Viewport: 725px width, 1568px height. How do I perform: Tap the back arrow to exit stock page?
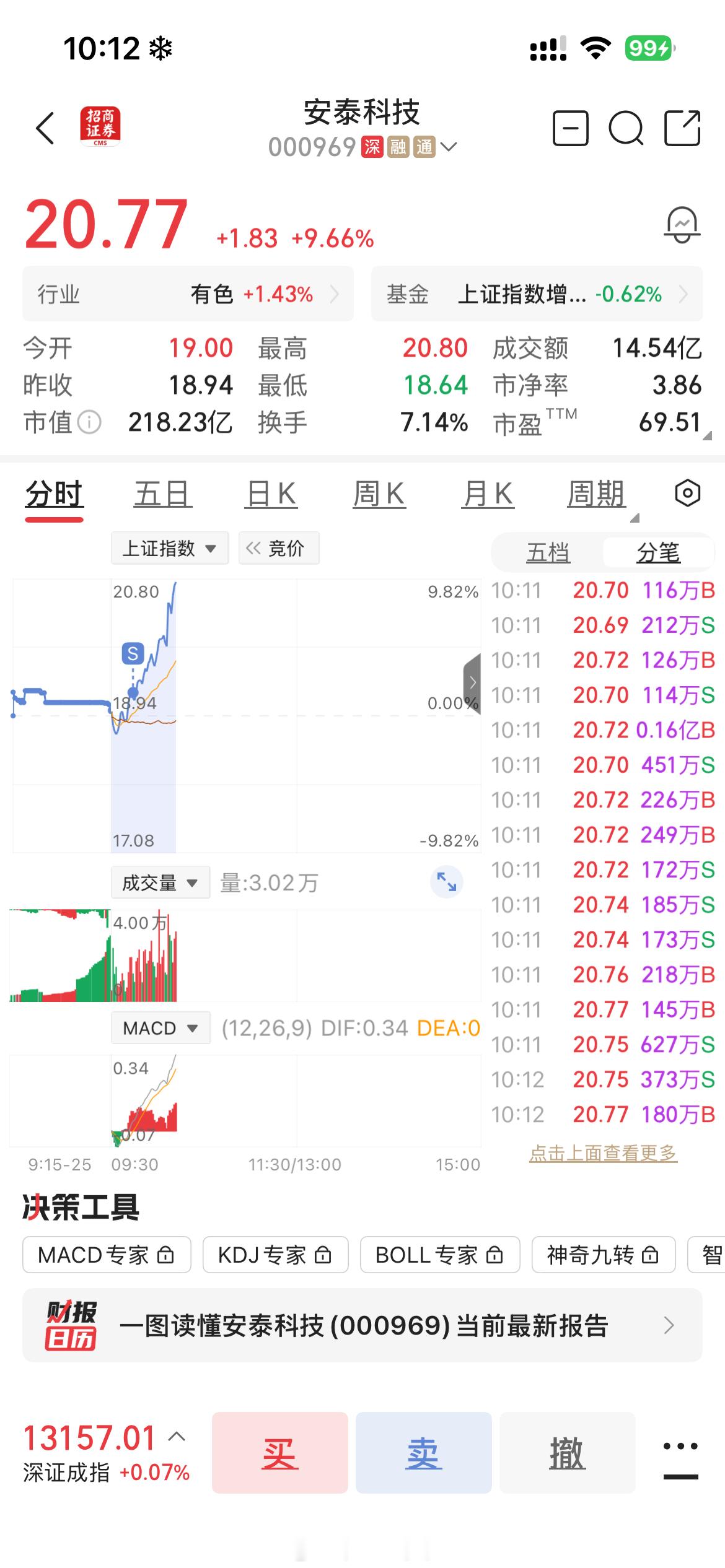(44, 127)
